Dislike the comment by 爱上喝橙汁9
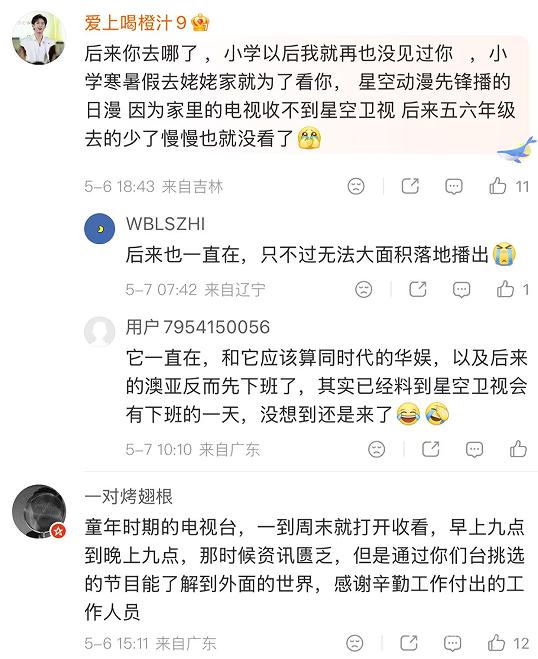The image size is (538, 659). [356, 186]
